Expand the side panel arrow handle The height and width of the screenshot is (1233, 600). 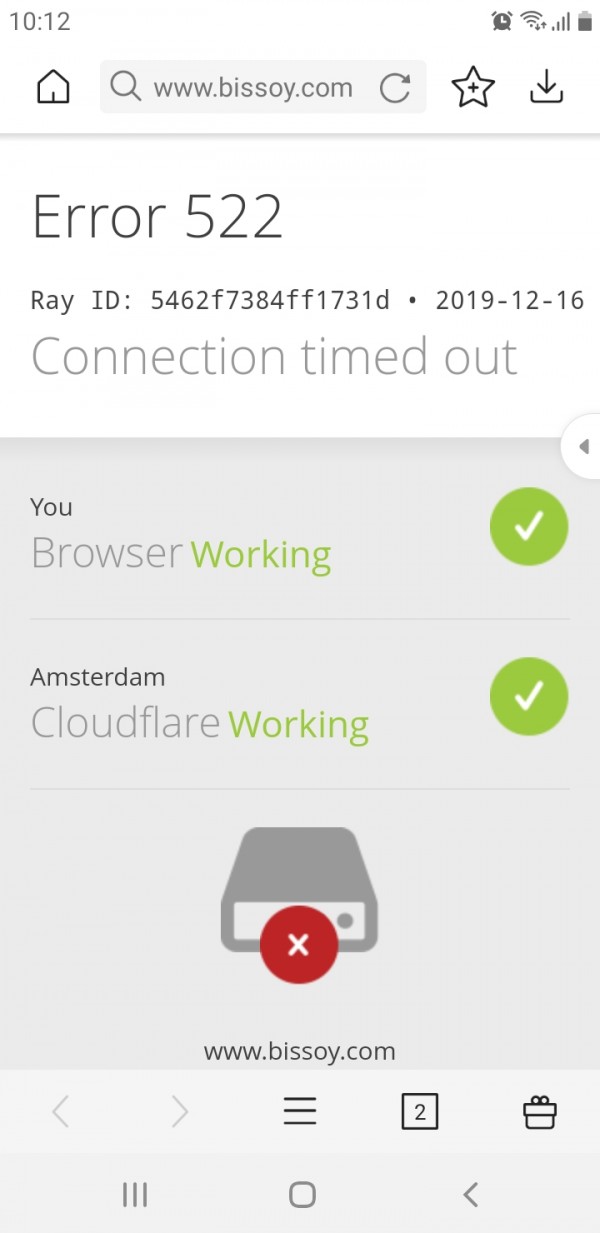583,446
